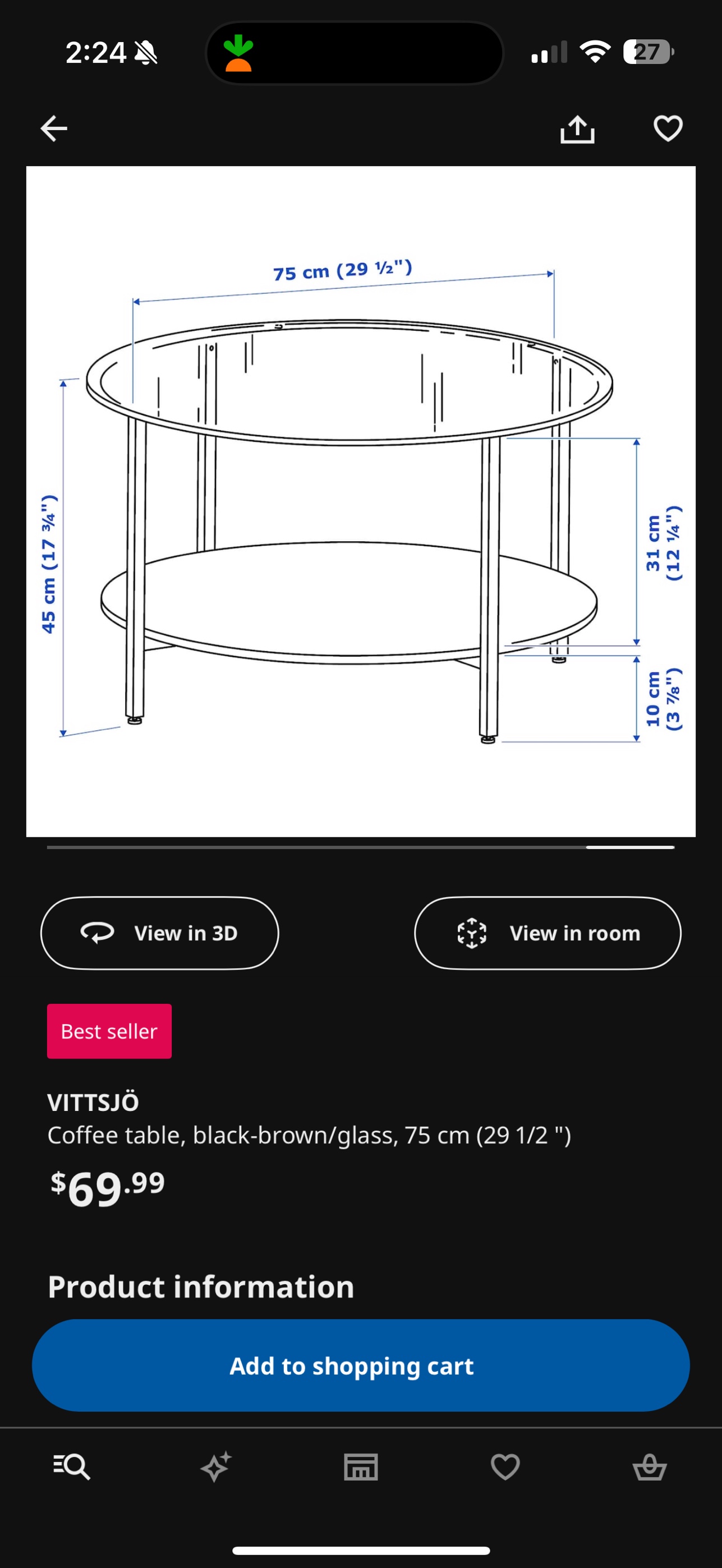Go back using the arrow icon
This screenshot has height=1568, width=722.
point(54,128)
